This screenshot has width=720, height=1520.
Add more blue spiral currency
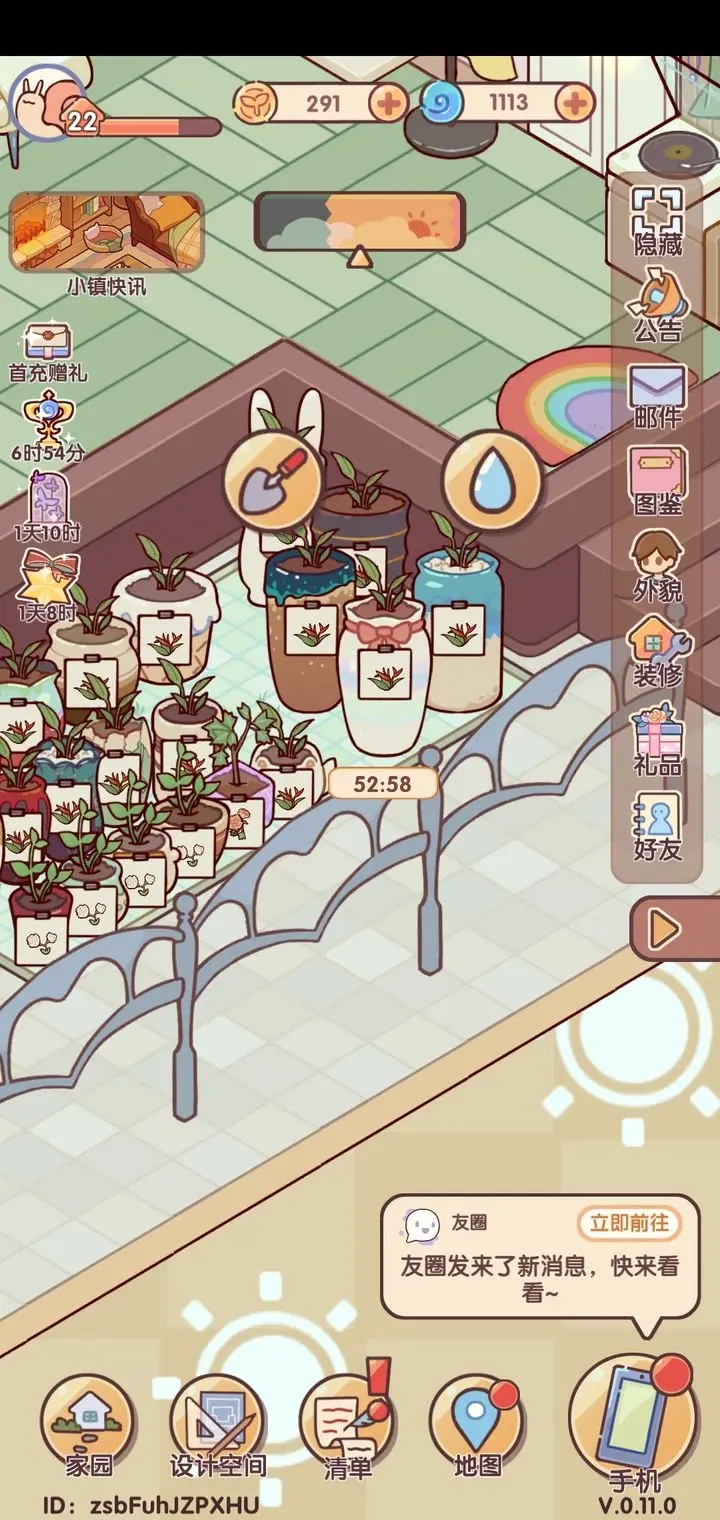(574, 102)
